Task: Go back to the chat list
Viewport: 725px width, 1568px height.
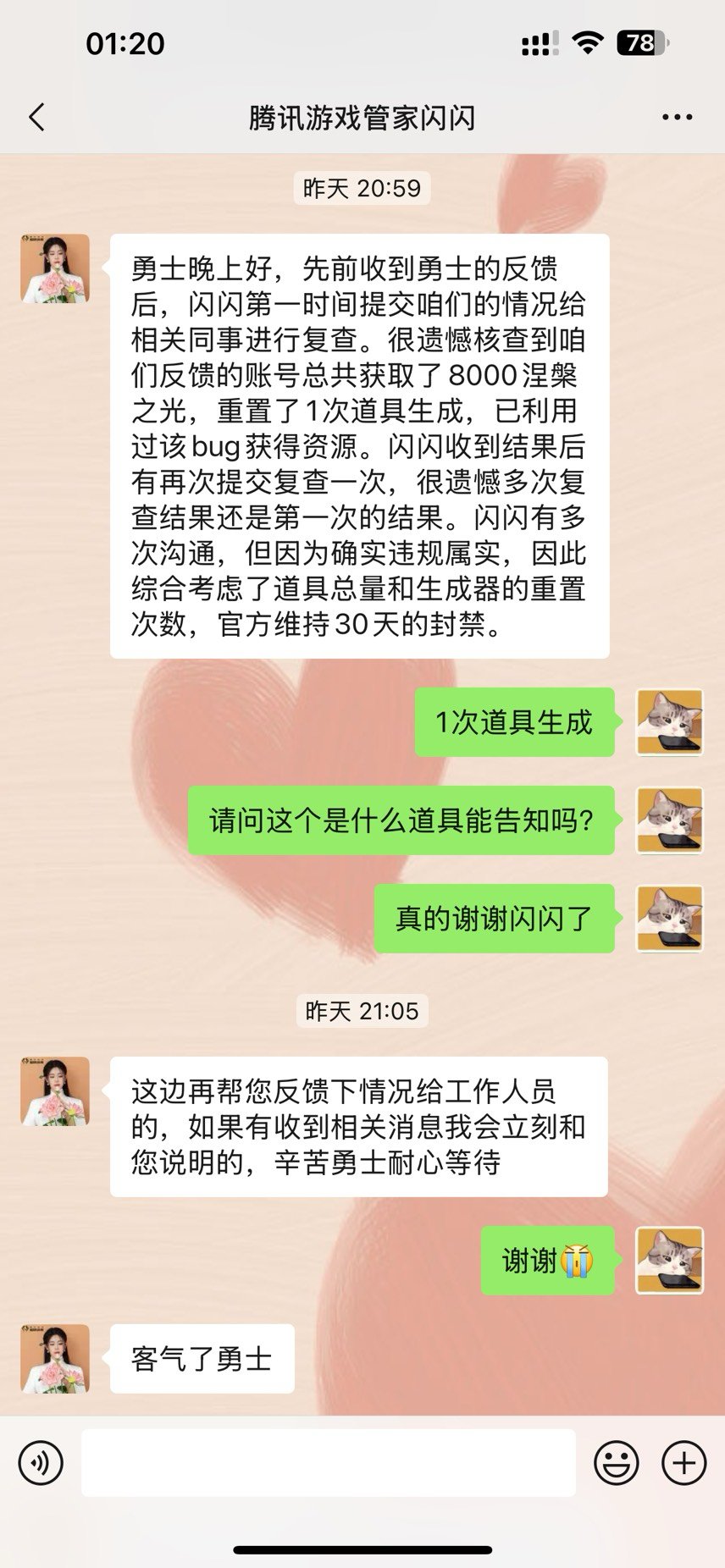Action: point(36,118)
